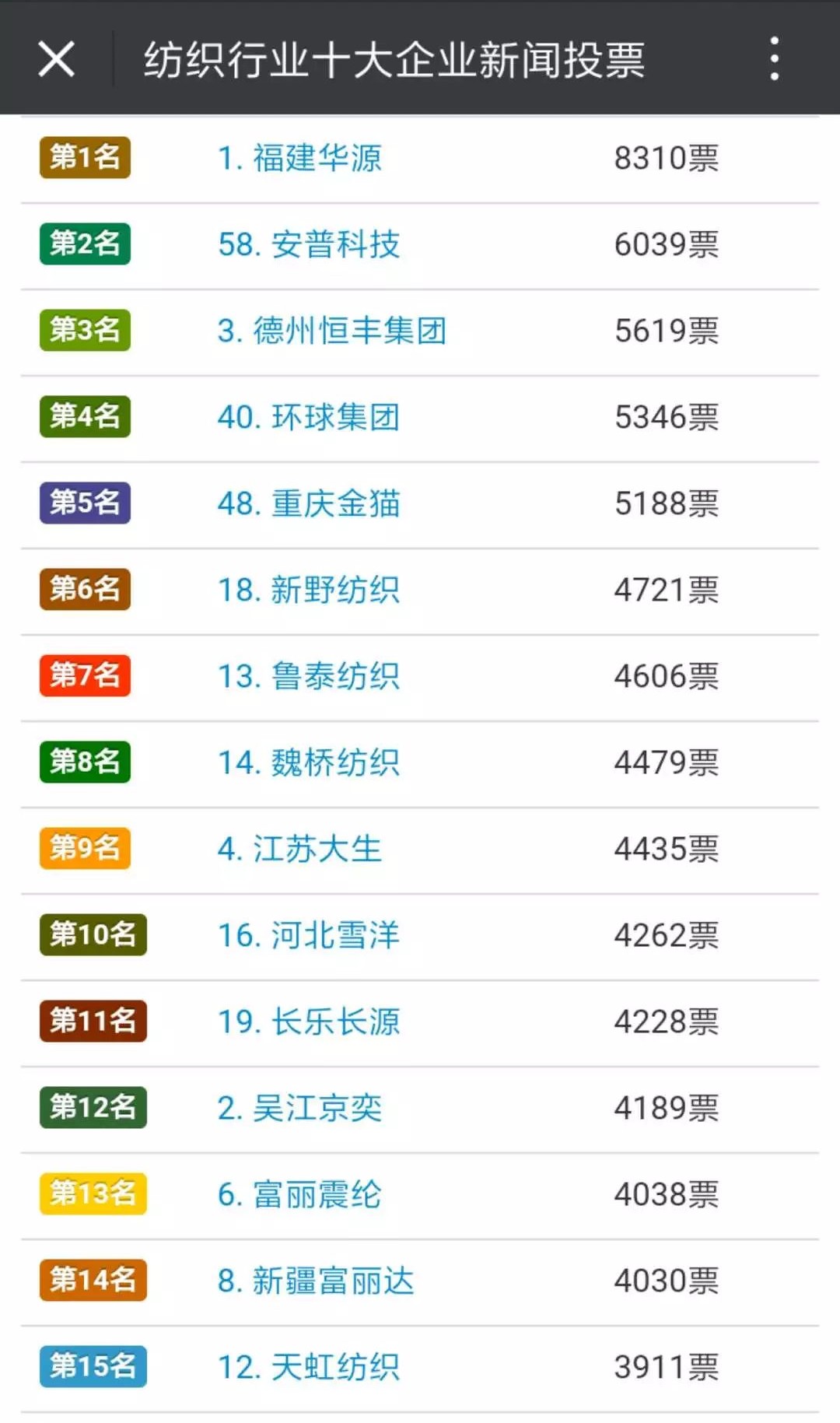Select the 重庆金猫 link
The width and height of the screenshot is (840, 1423).
[309, 503]
